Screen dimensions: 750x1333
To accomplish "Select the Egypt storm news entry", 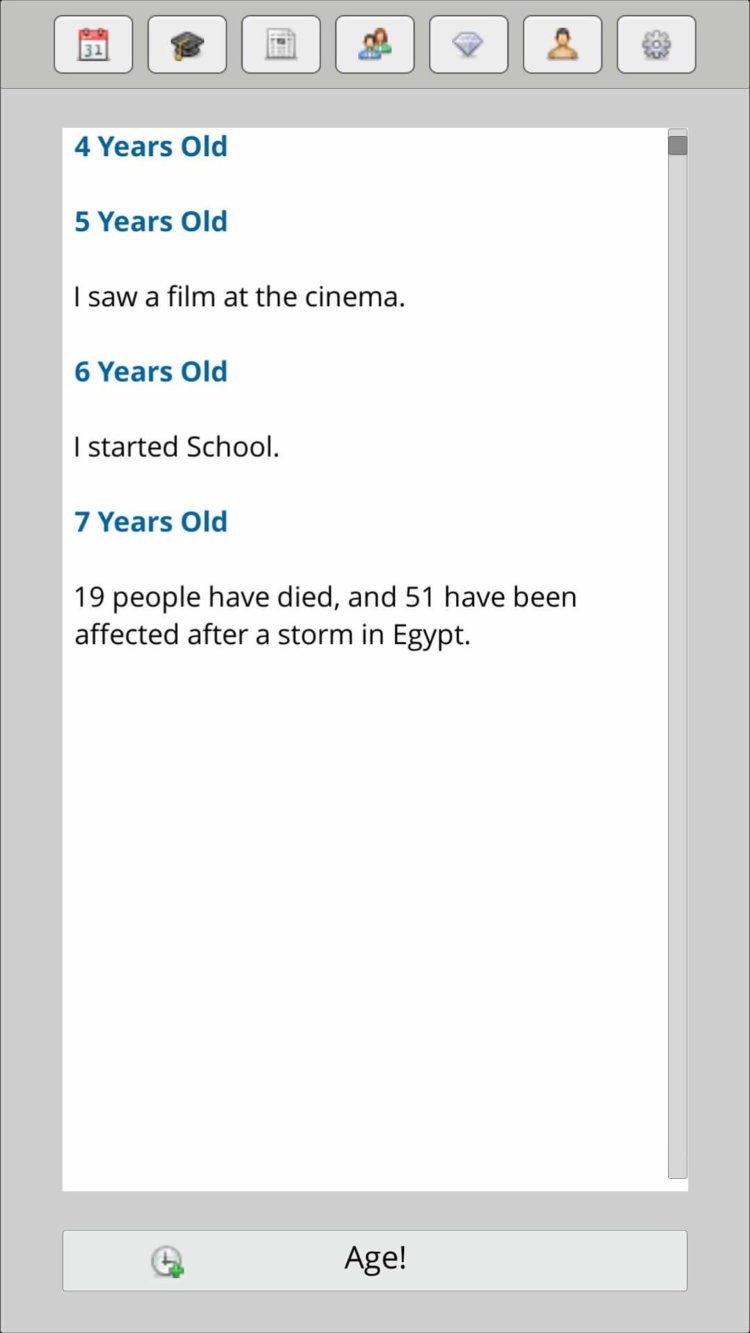I will [x=325, y=614].
